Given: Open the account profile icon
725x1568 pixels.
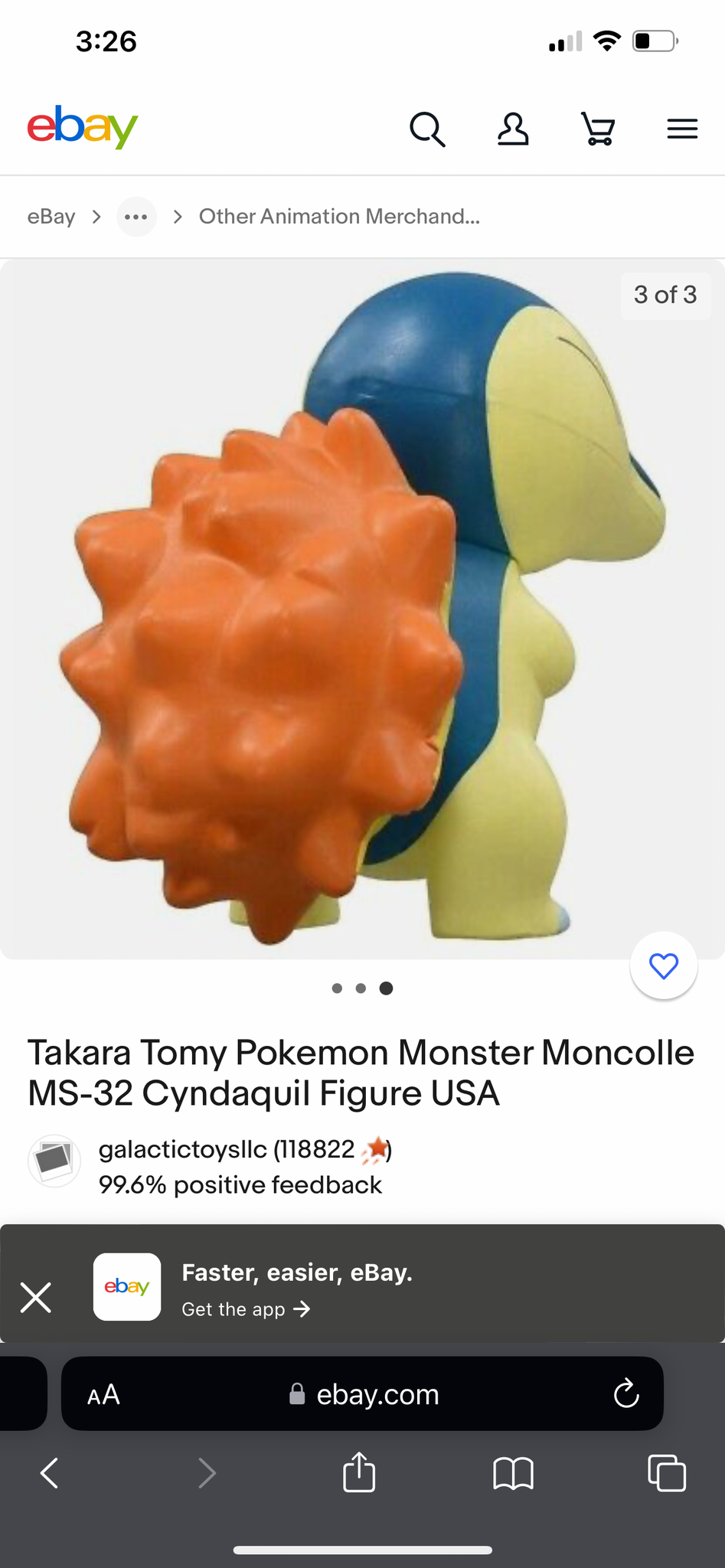Looking at the screenshot, I should 513,129.
